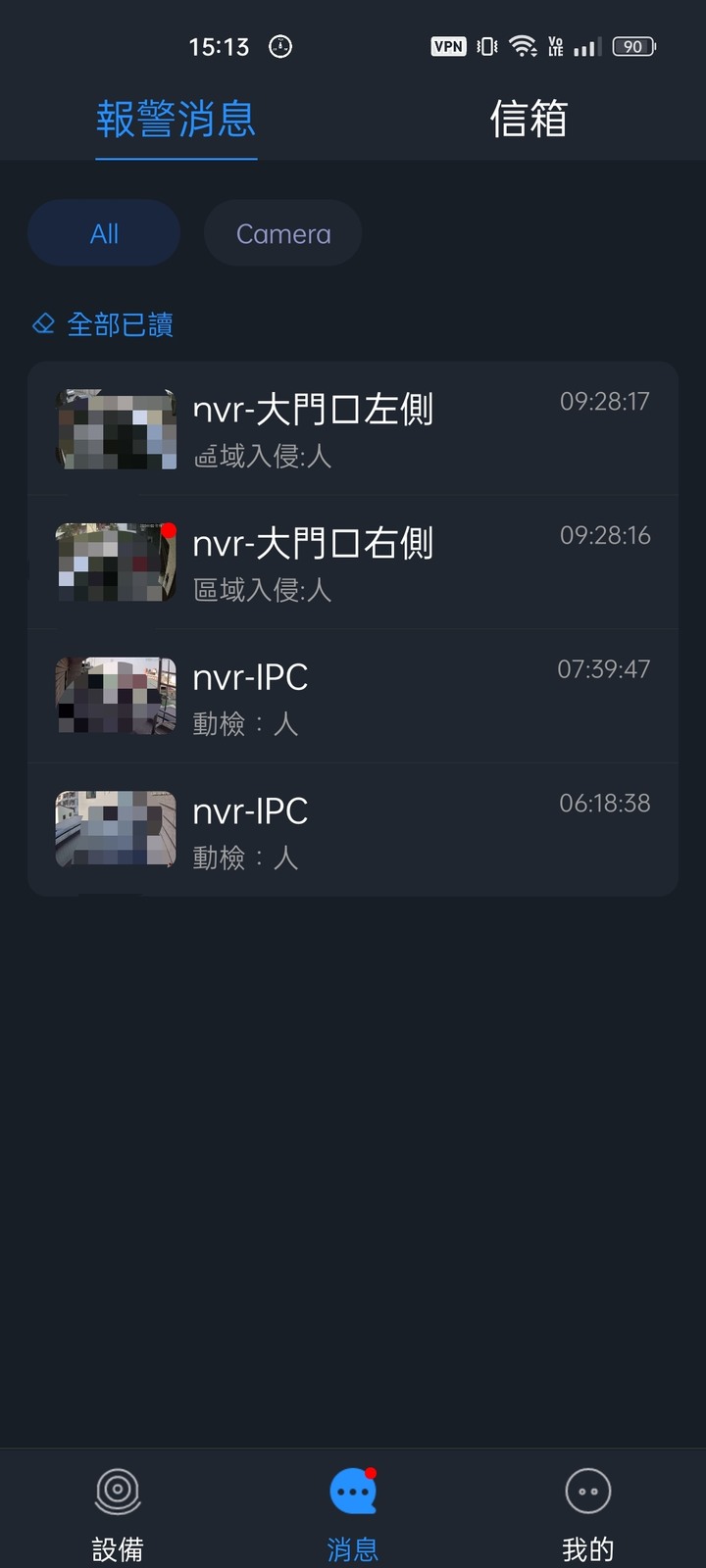Viewport: 706px width, 1568px height.
Task: Open the nvr-大門口右側 alert at 09:28:16
Action: point(353,563)
